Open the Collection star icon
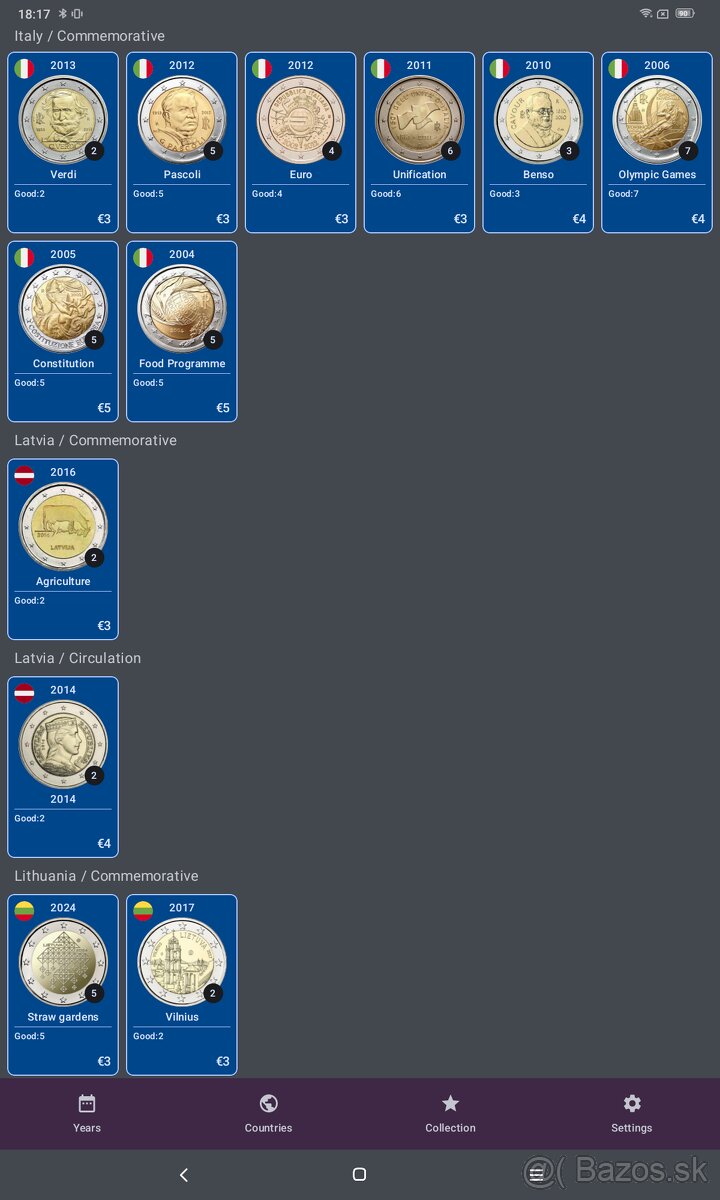This screenshot has width=720, height=1200. click(450, 1103)
